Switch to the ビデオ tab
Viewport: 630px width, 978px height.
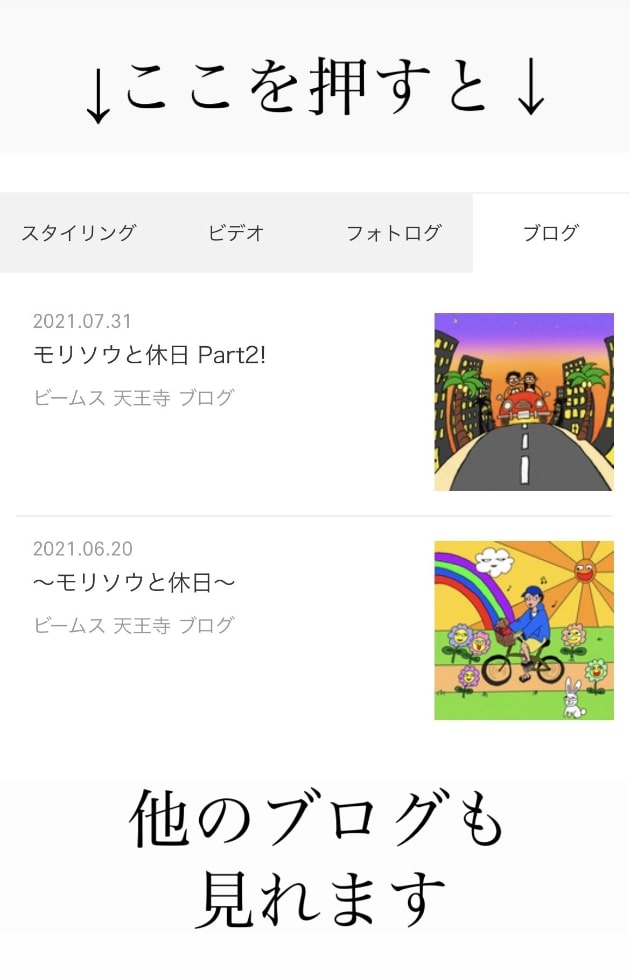pos(236,233)
